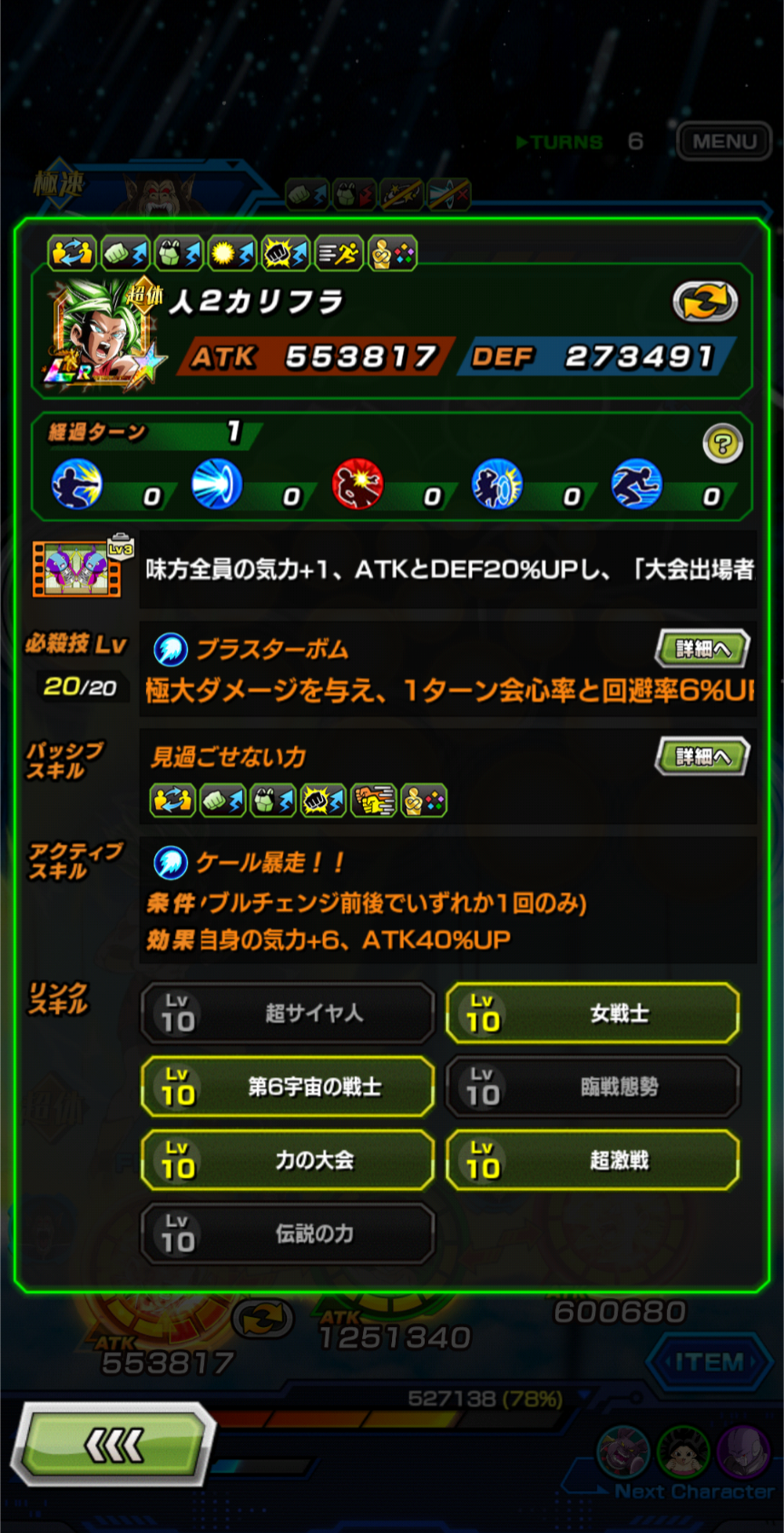Select the 超激戦 link skill

pyautogui.click(x=593, y=1160)
